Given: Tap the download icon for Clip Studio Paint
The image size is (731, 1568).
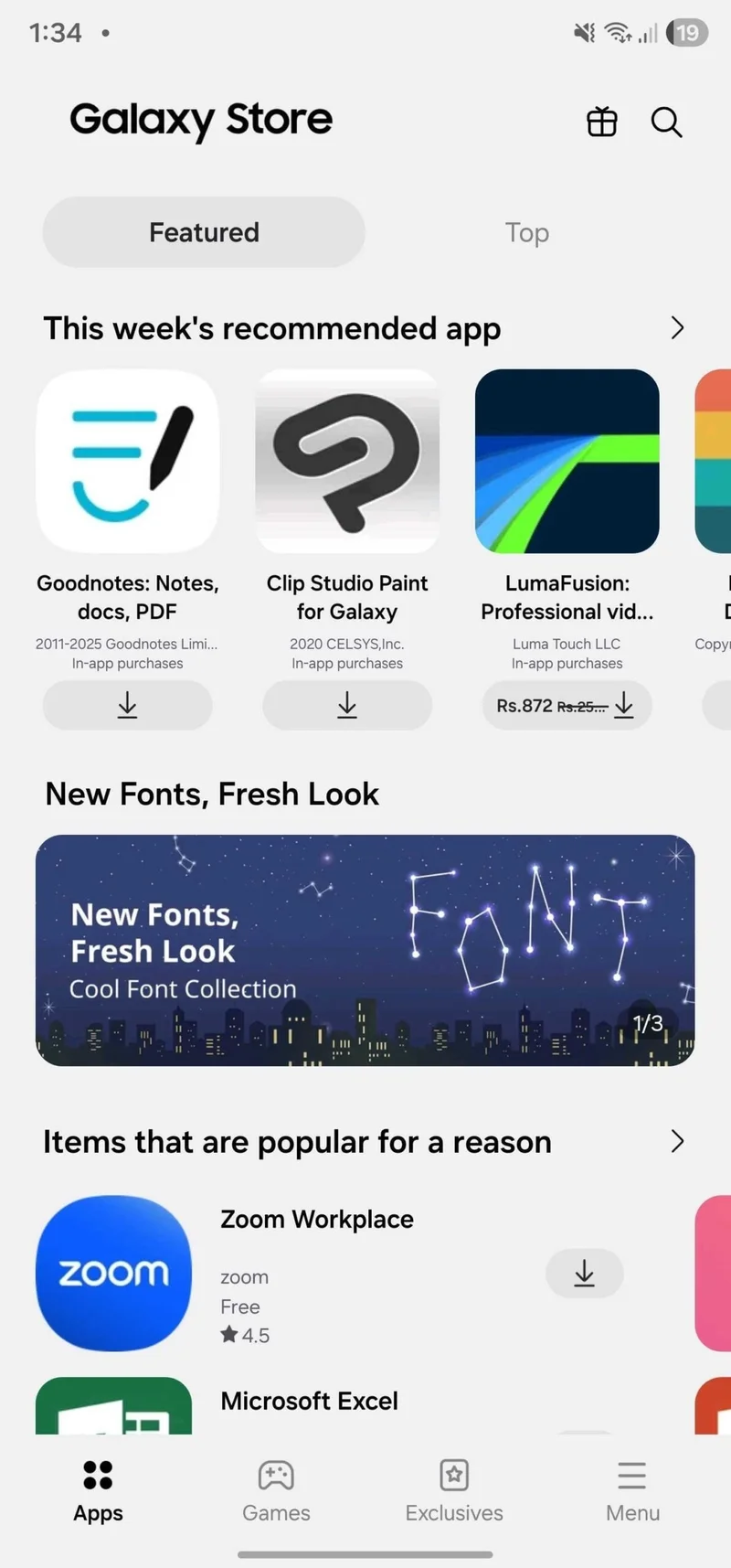Looking at the screenshot, I should coord(347,706).
